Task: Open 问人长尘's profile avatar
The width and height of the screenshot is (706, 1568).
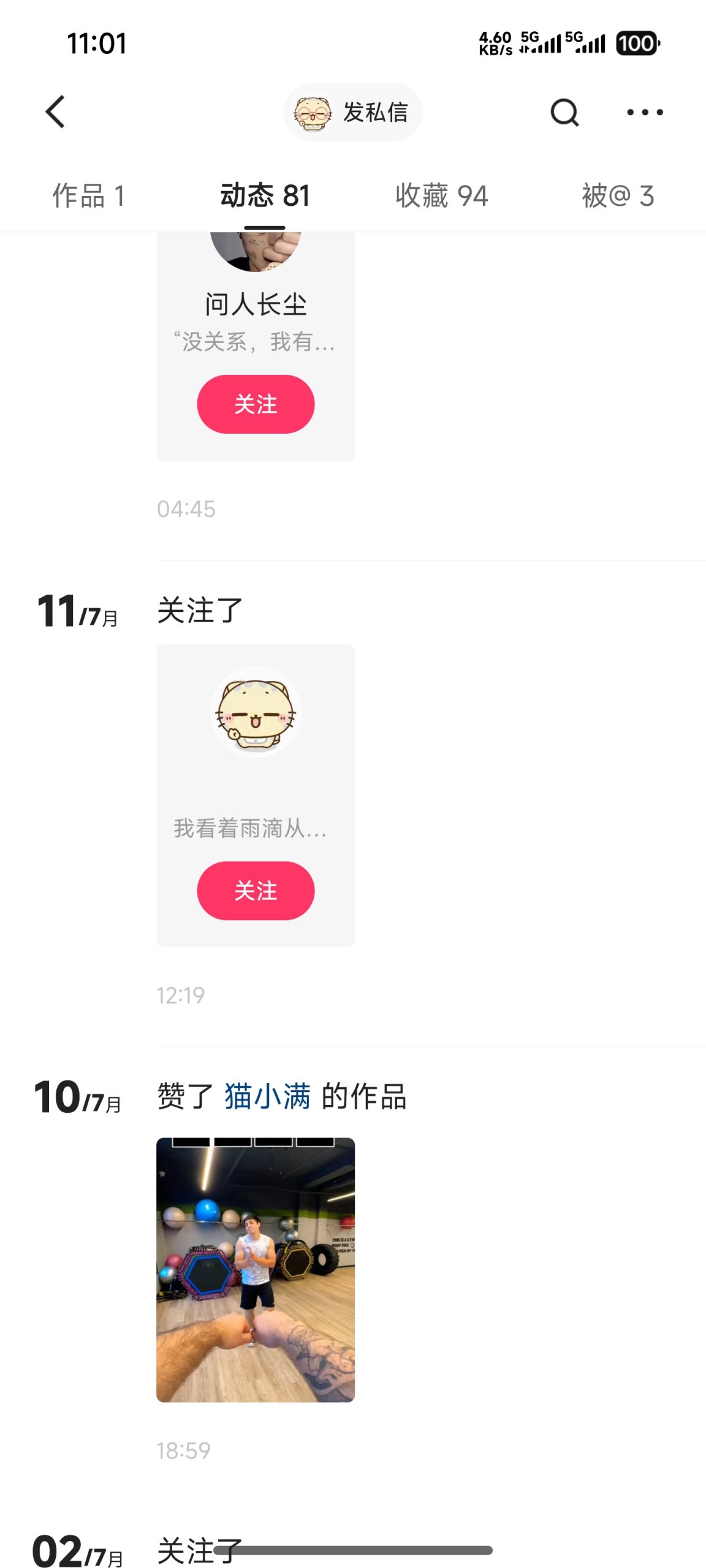Action: click(255, 251)
